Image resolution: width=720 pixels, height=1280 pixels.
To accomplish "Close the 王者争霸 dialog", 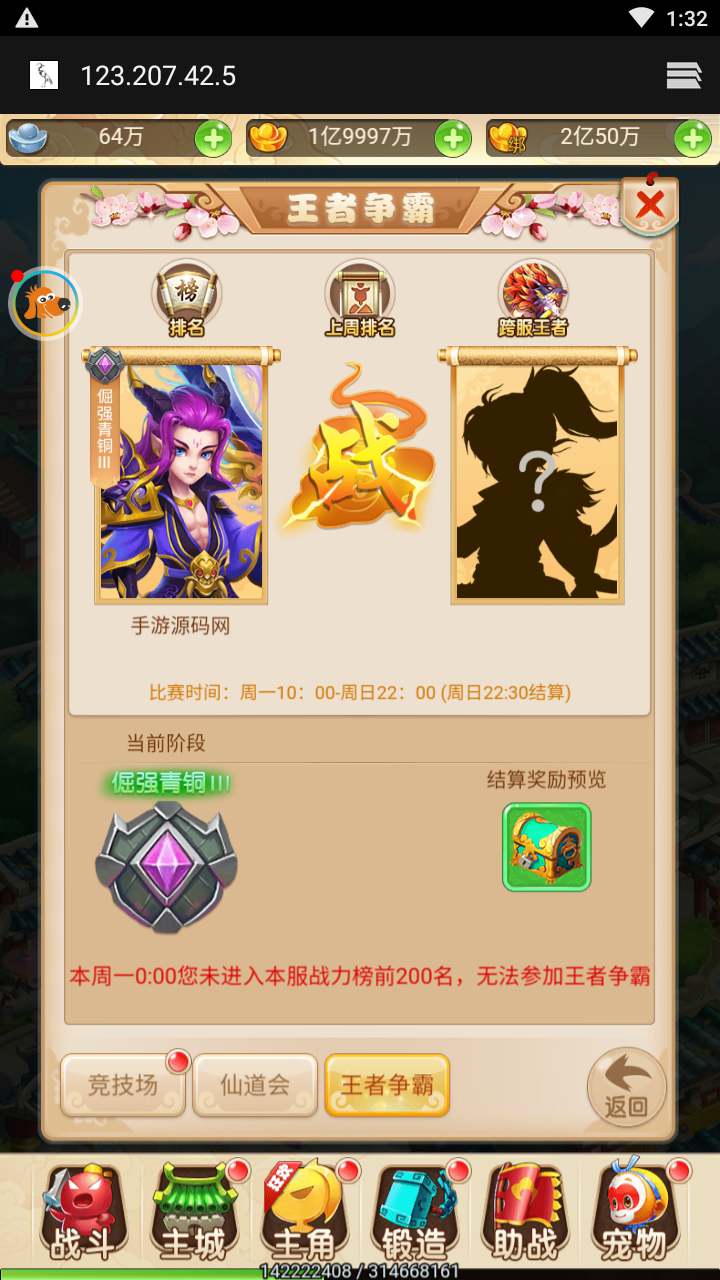I will (650, 204).
